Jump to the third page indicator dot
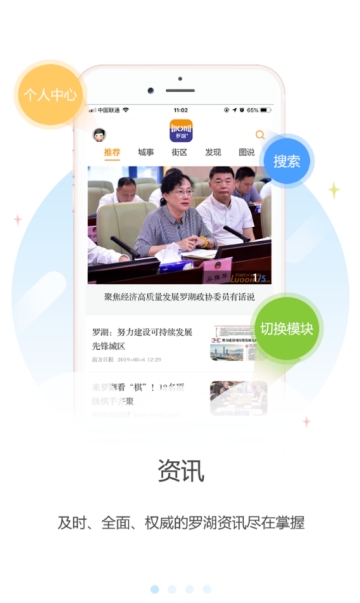Viewport: 360px width, 603px height. [x=190, y=589]
